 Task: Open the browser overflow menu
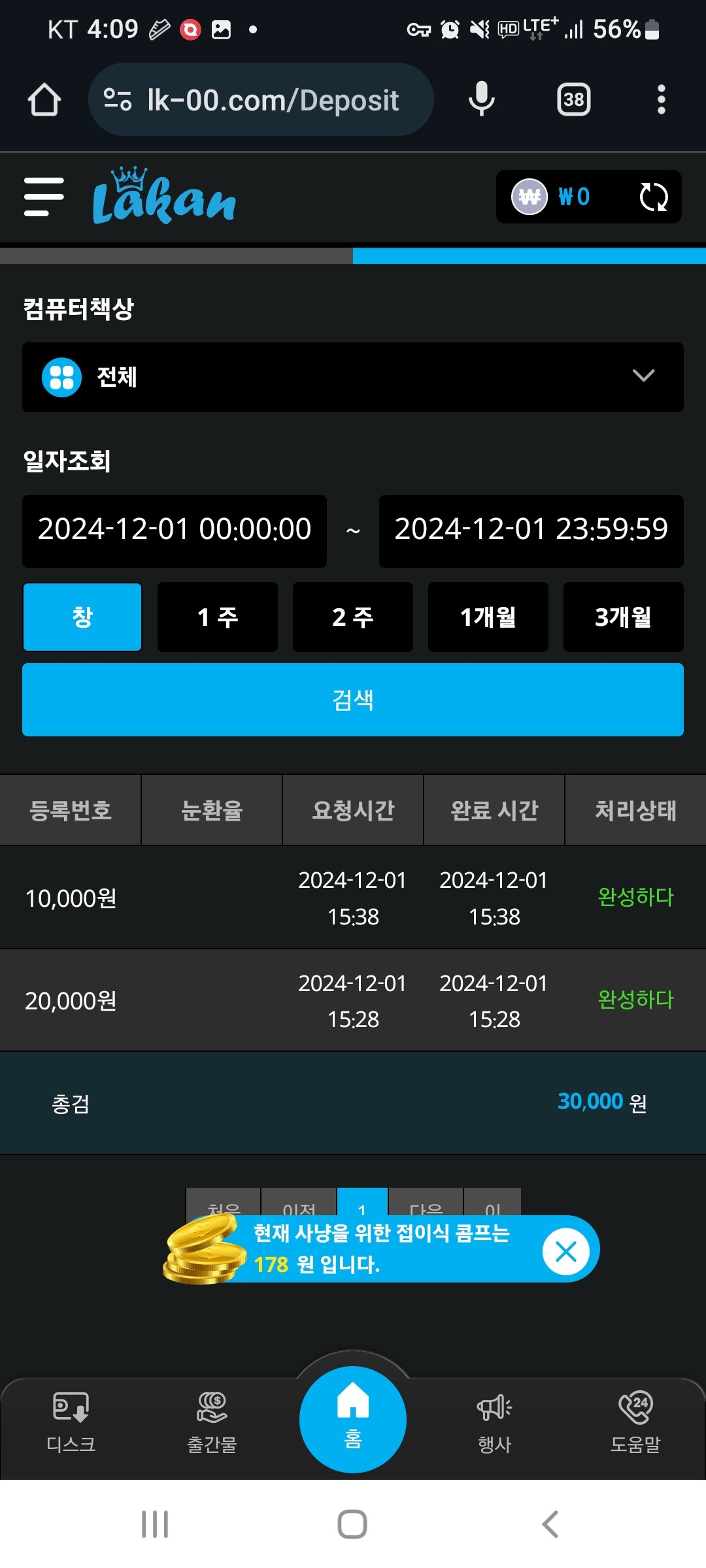[x=661, y=100]
